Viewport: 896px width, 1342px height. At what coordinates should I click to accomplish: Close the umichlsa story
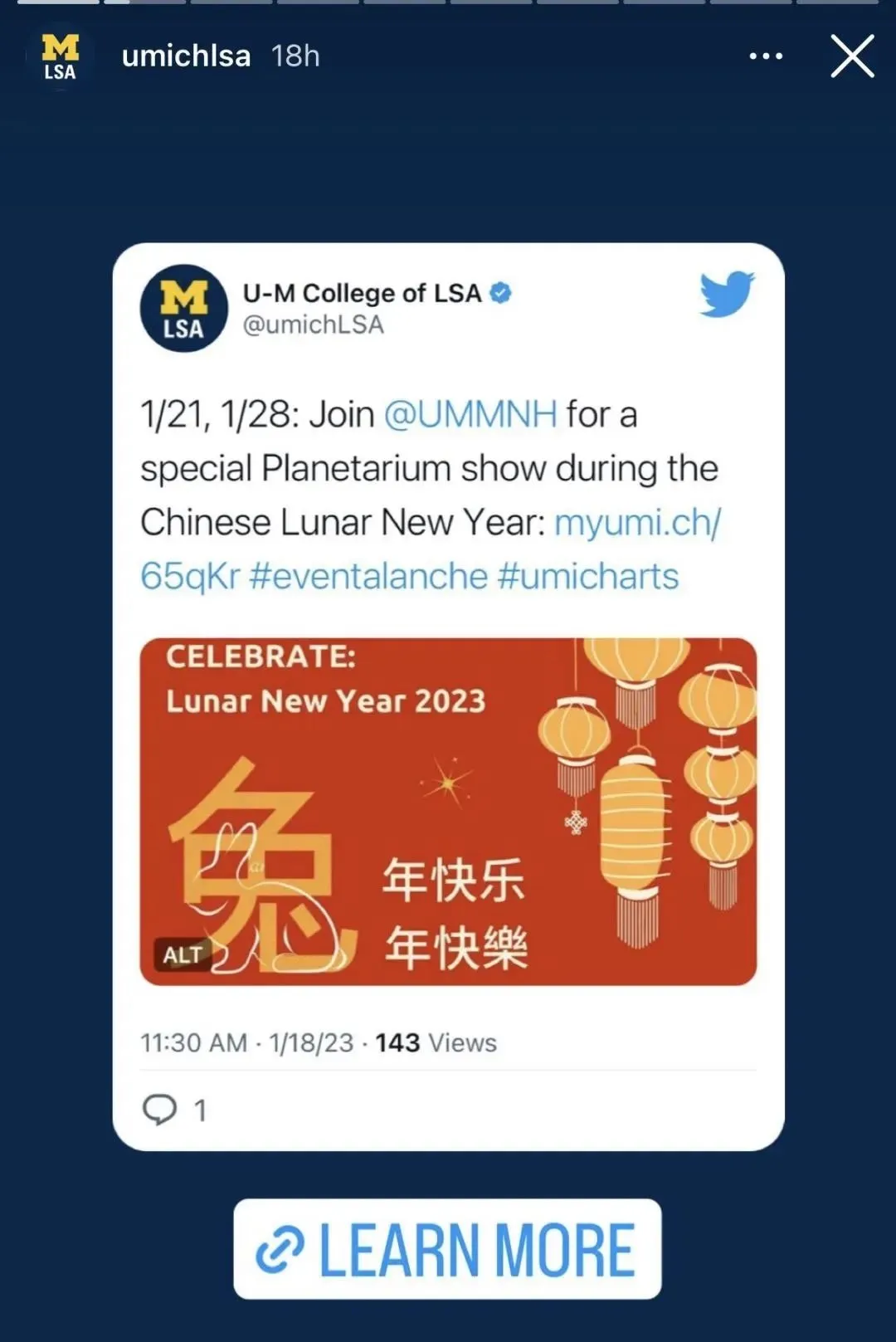pyautogui.click(x=852, y=56)
